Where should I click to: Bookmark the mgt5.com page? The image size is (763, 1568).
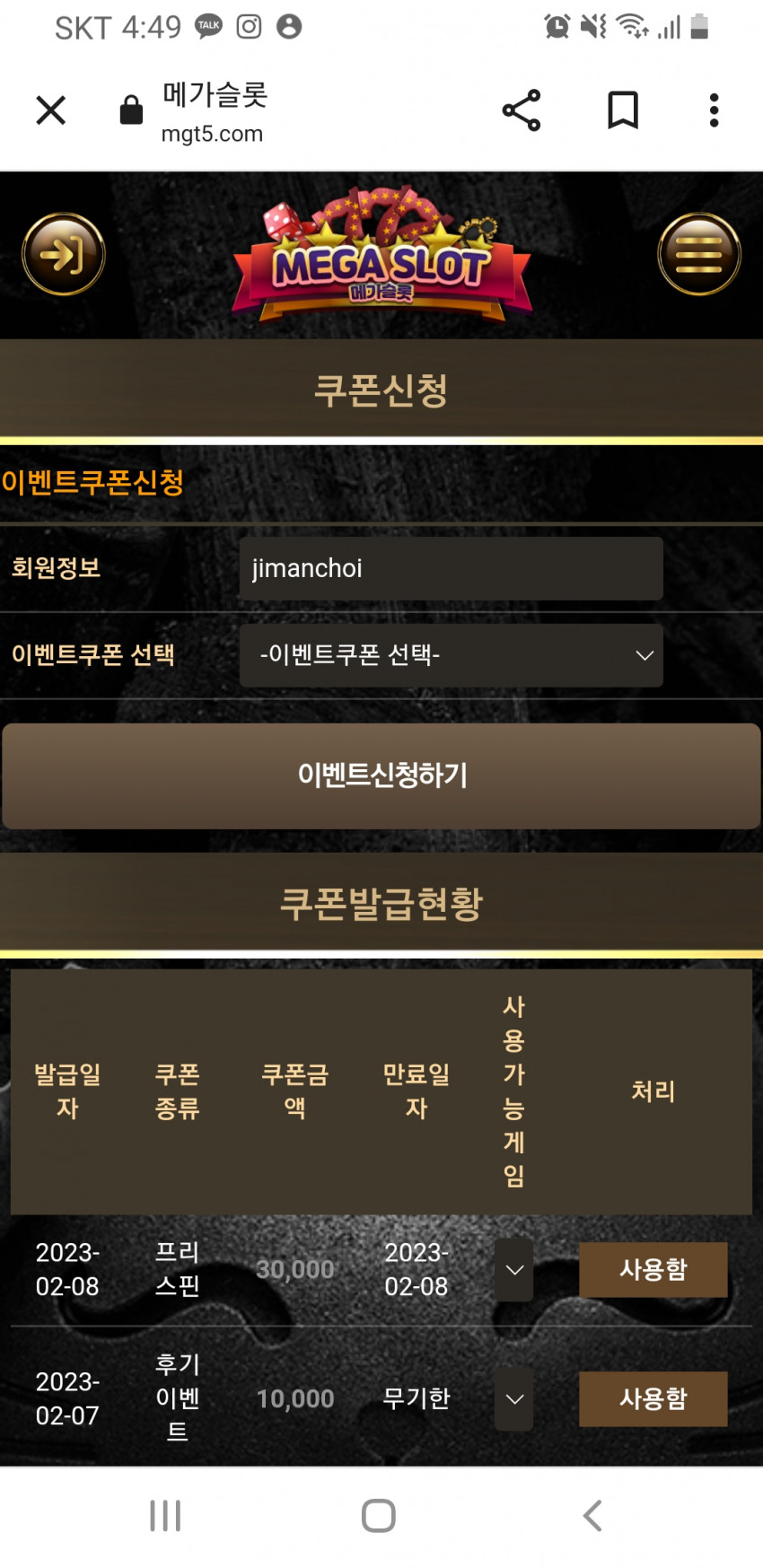point(622,110)
